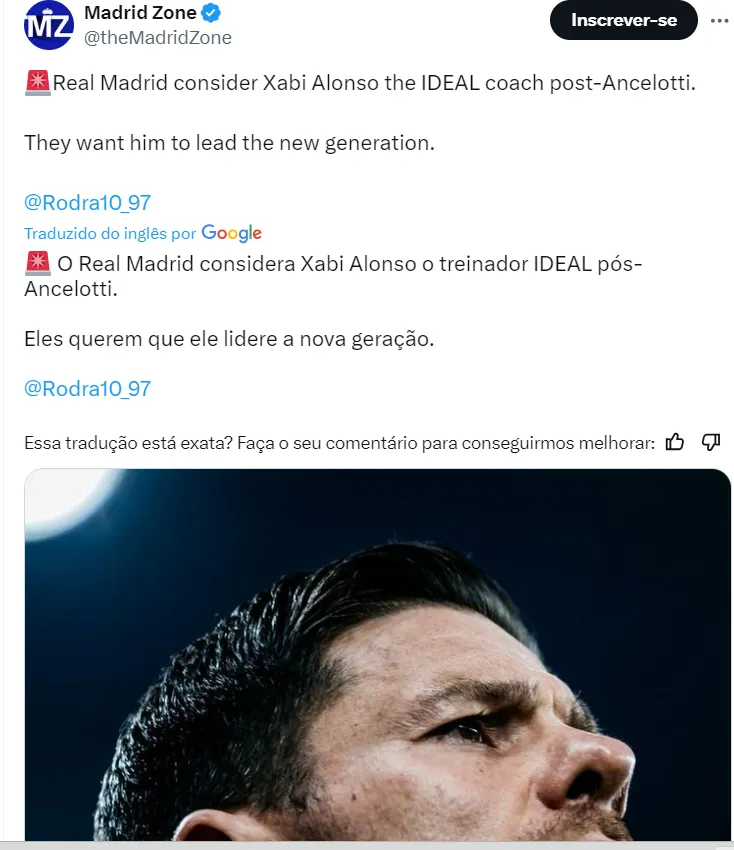Tap the Inscrever-se button
This screenshot has width=734, height=850.
coord(623,20)
